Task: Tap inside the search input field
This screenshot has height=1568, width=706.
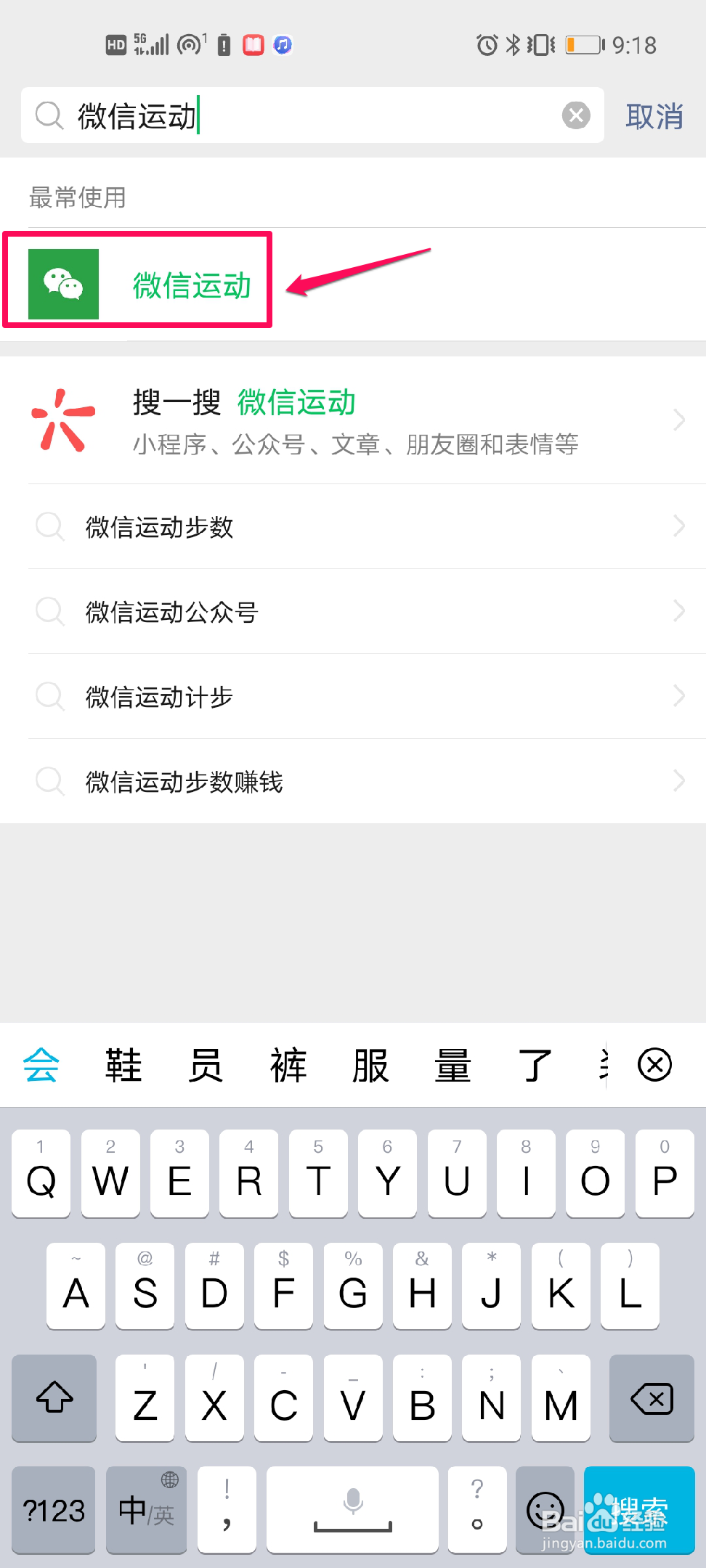Action: [x=291, y=115]
